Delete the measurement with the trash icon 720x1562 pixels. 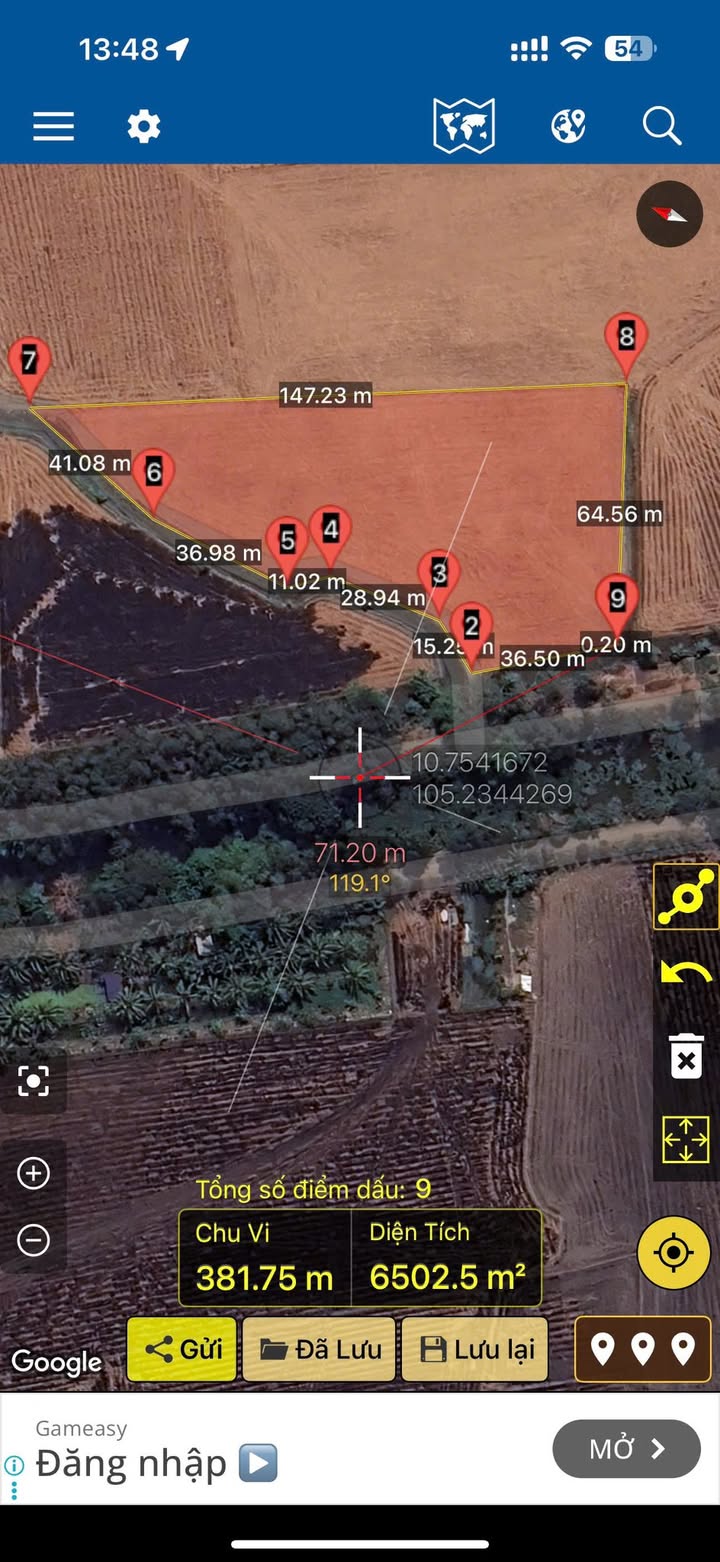[x=686, y=1057]
